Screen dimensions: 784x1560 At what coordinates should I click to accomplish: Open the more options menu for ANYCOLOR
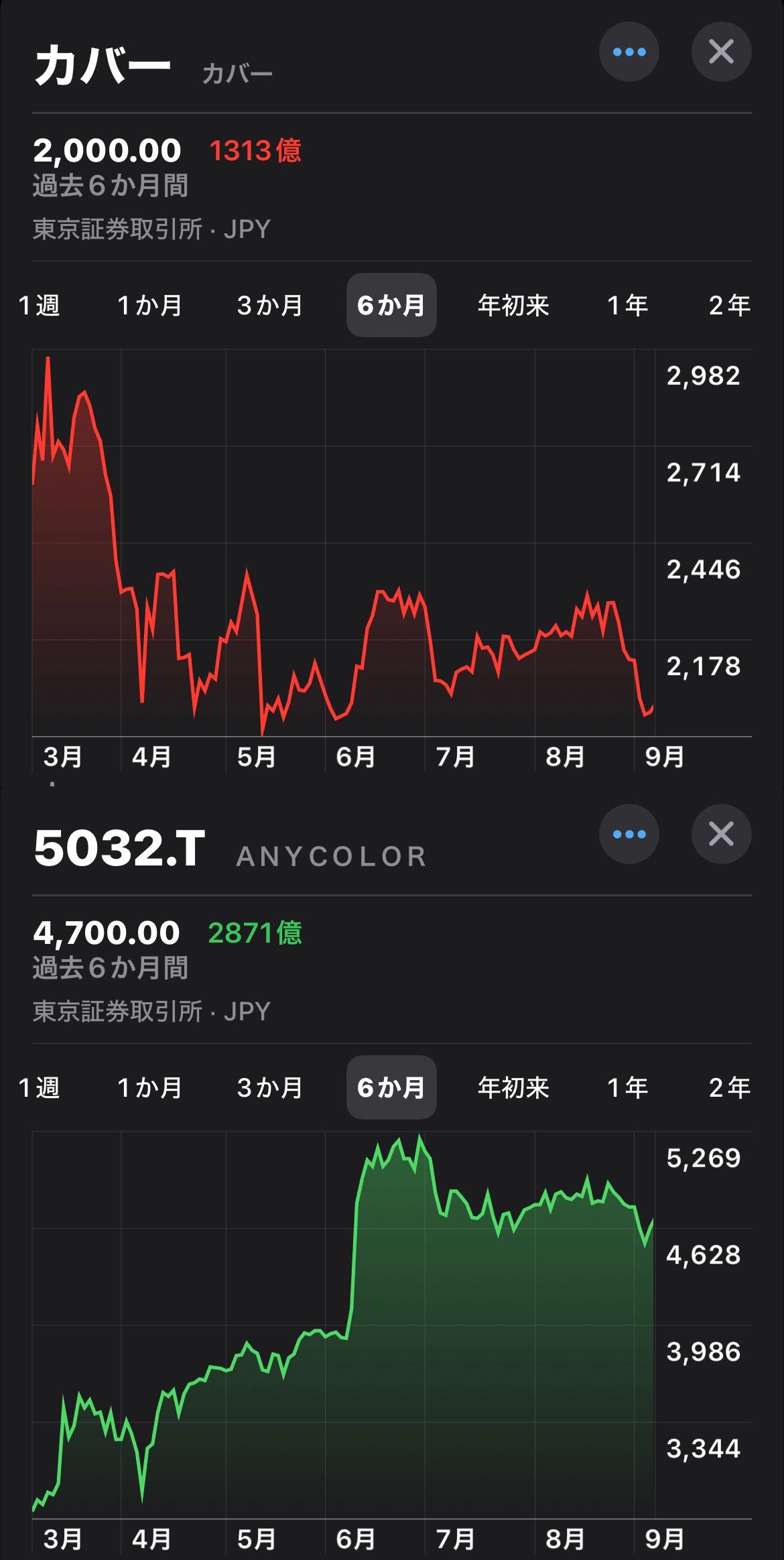click(x=629, y=835)
